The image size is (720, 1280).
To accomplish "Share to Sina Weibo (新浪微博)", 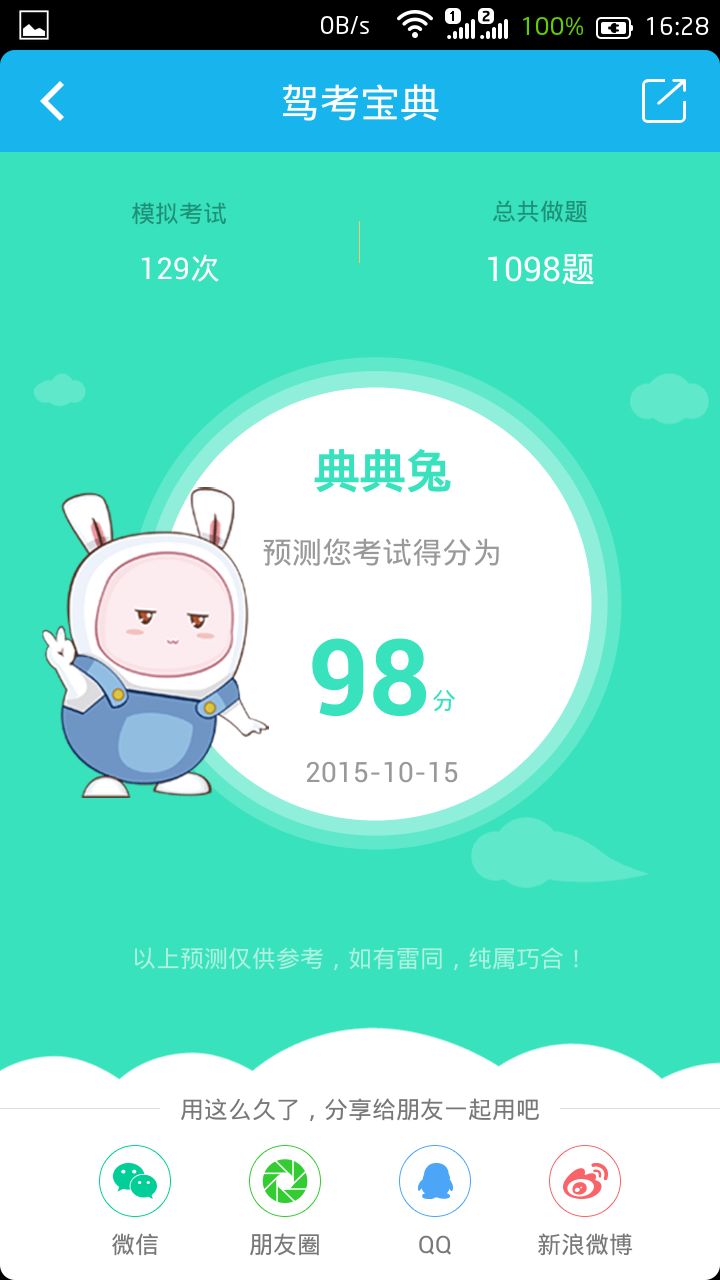I will pyautogui.click(x=585, y=1181).
